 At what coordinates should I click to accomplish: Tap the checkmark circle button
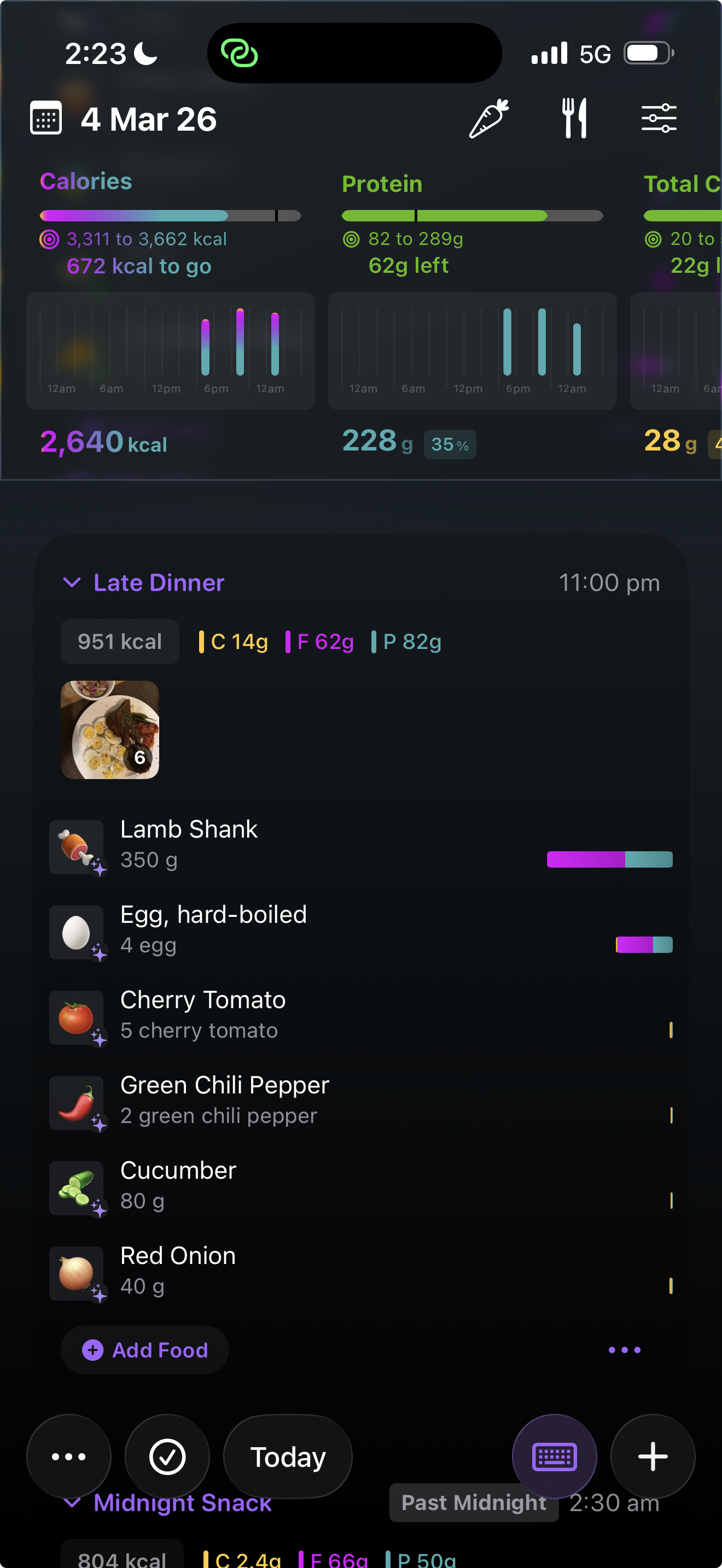167,1456
